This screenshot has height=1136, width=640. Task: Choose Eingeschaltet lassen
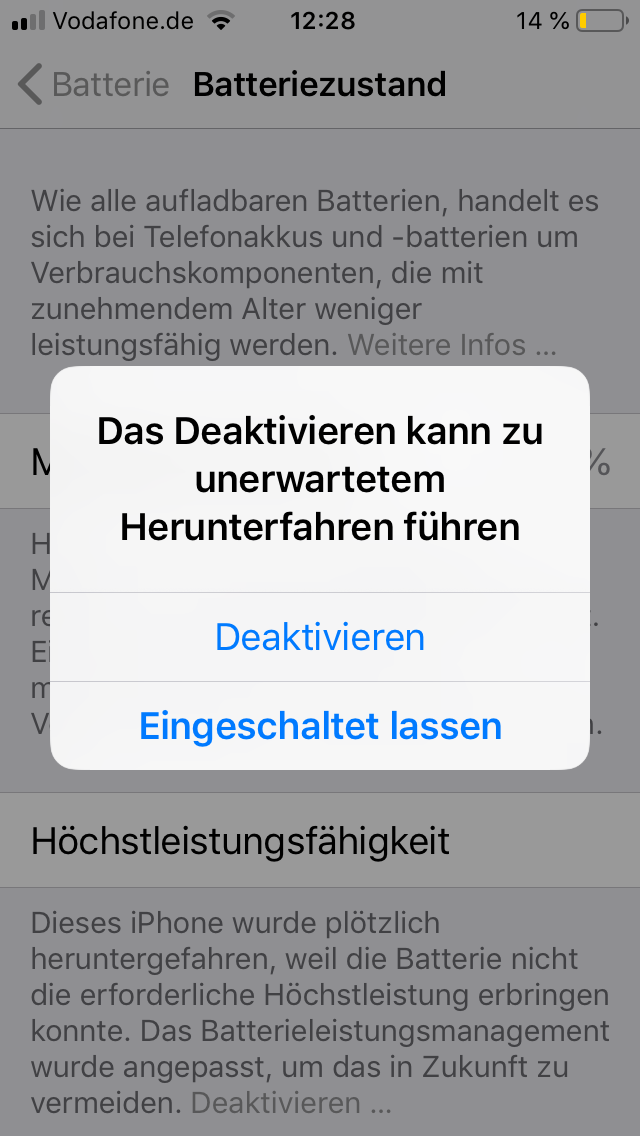pyautogui.click(x=320, y=726)
